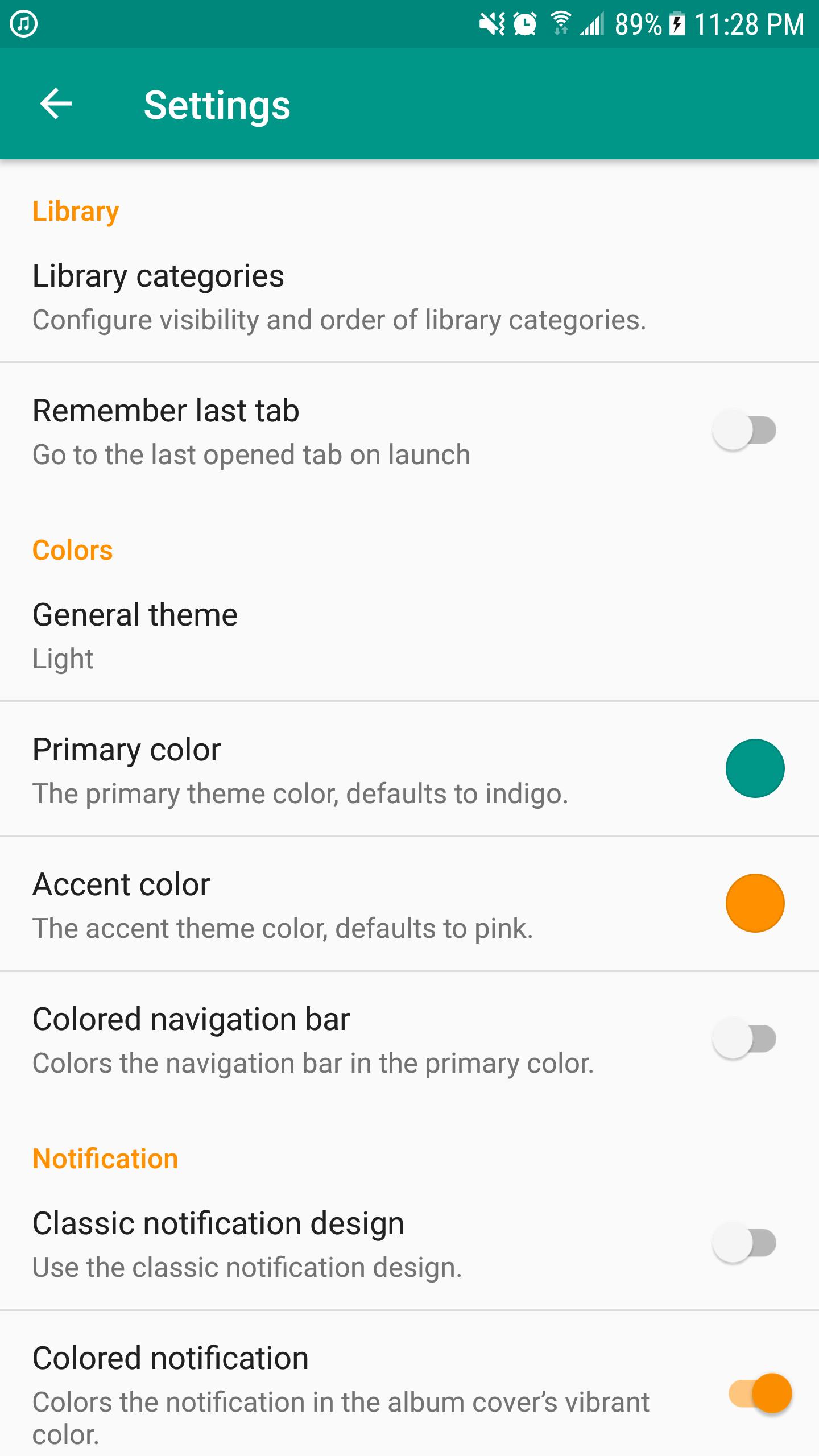Viewport: 819px width, 1456px height.
Task: Change the Primary color
Action: [x=754, y=768]
